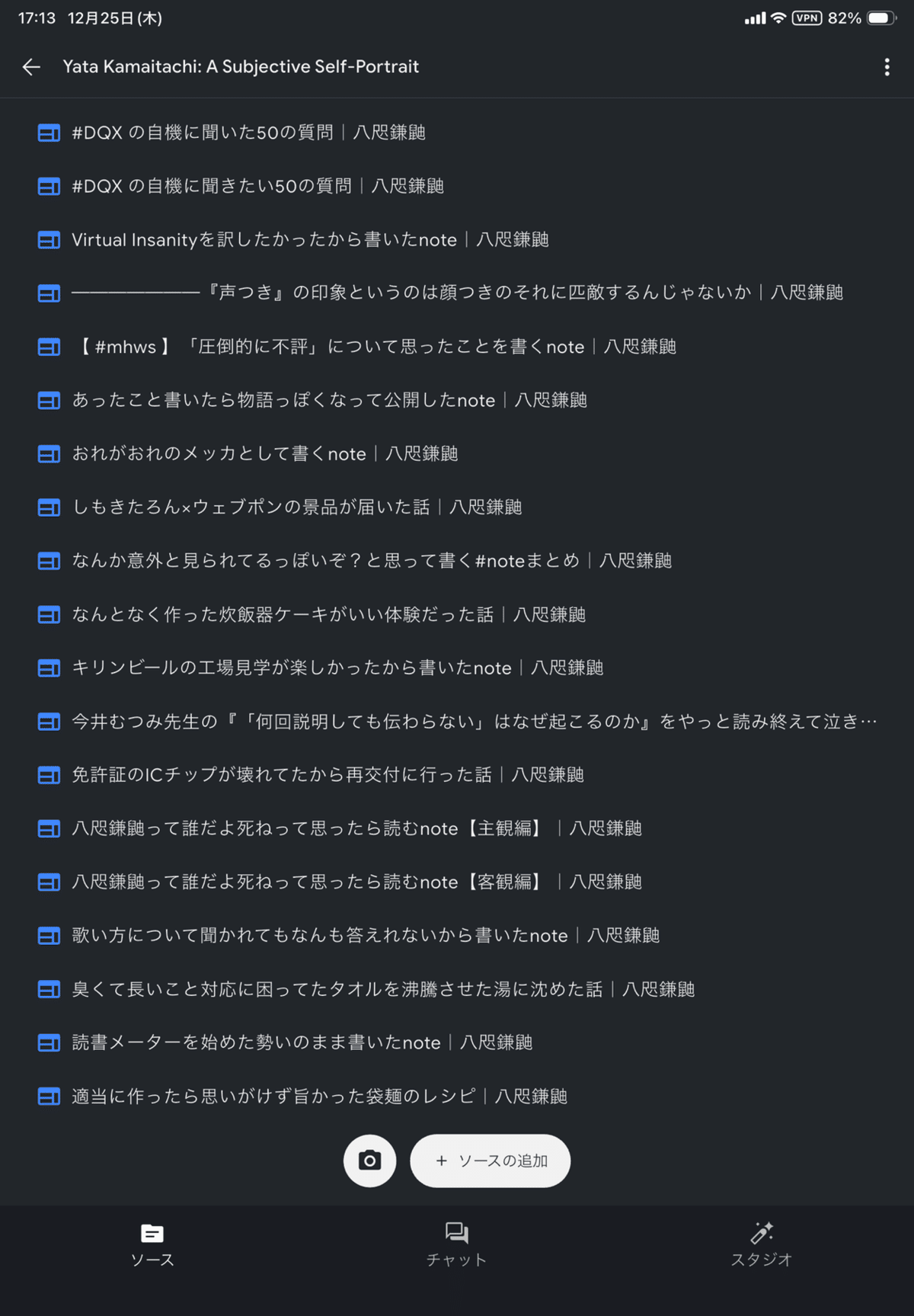Tap the source icon for #DQX の自機に聞いた50の質問

[x=49, y=132]
